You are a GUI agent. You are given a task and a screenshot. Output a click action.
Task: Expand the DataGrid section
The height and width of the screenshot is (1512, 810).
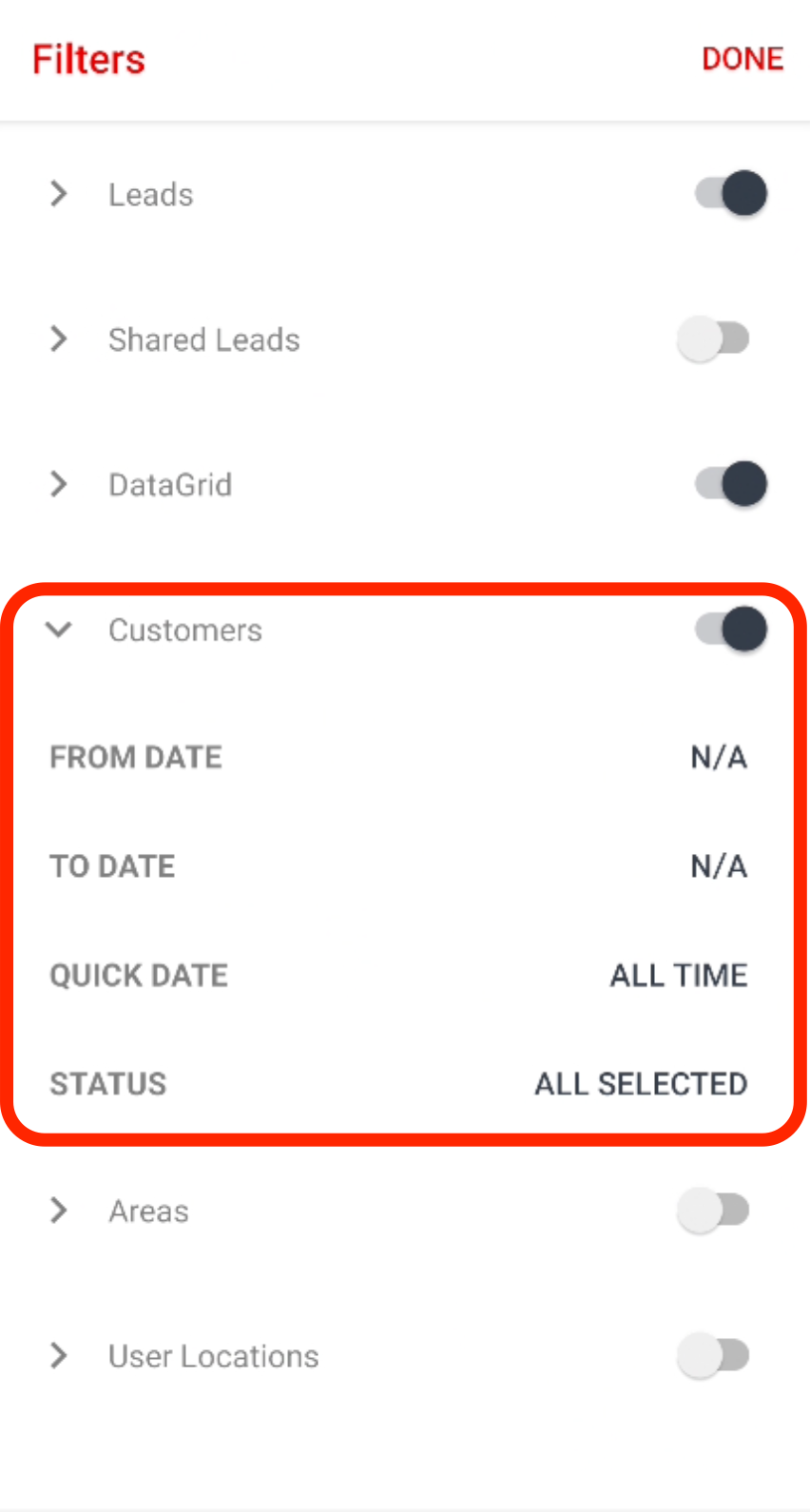coord(59,484)
